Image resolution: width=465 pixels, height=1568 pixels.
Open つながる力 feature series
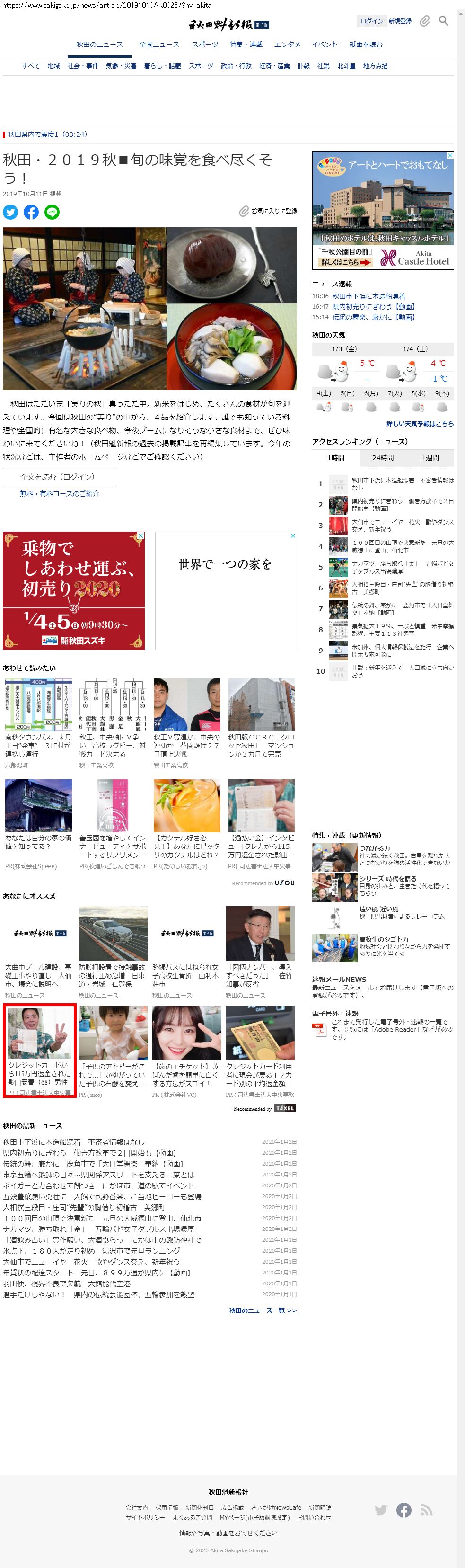(375, 848)
